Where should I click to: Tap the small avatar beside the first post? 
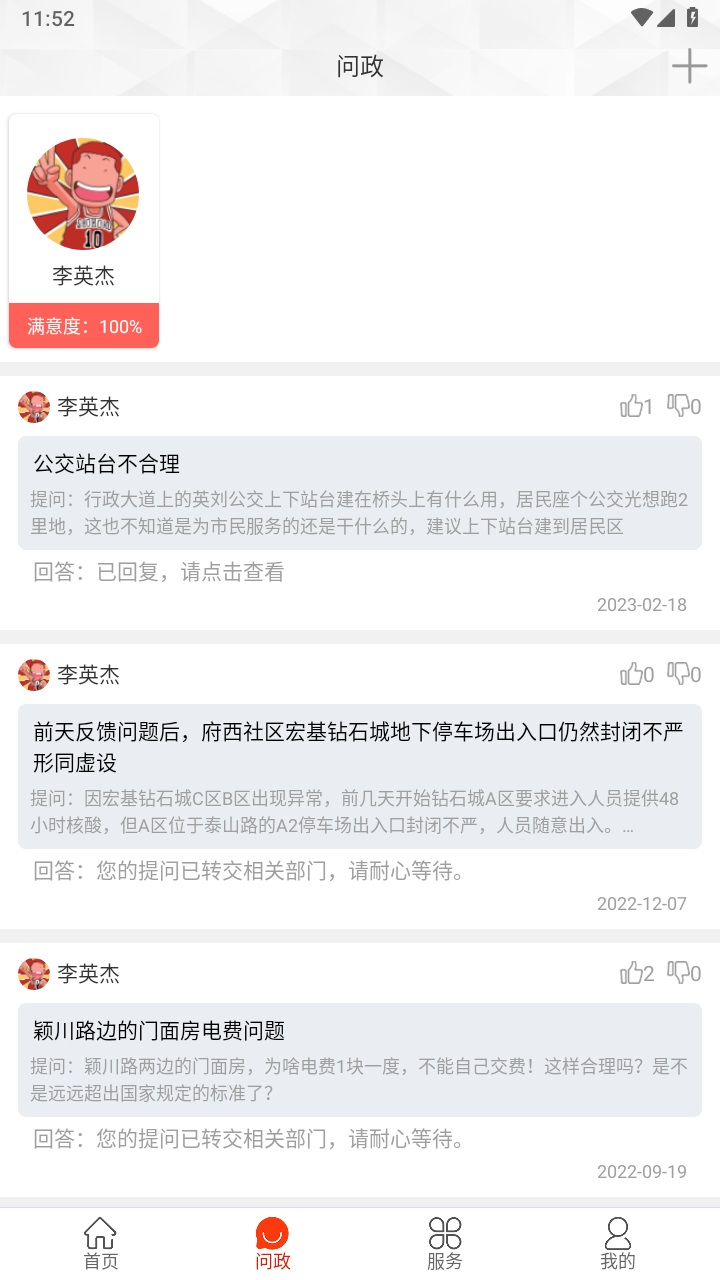tap(34, 406)
